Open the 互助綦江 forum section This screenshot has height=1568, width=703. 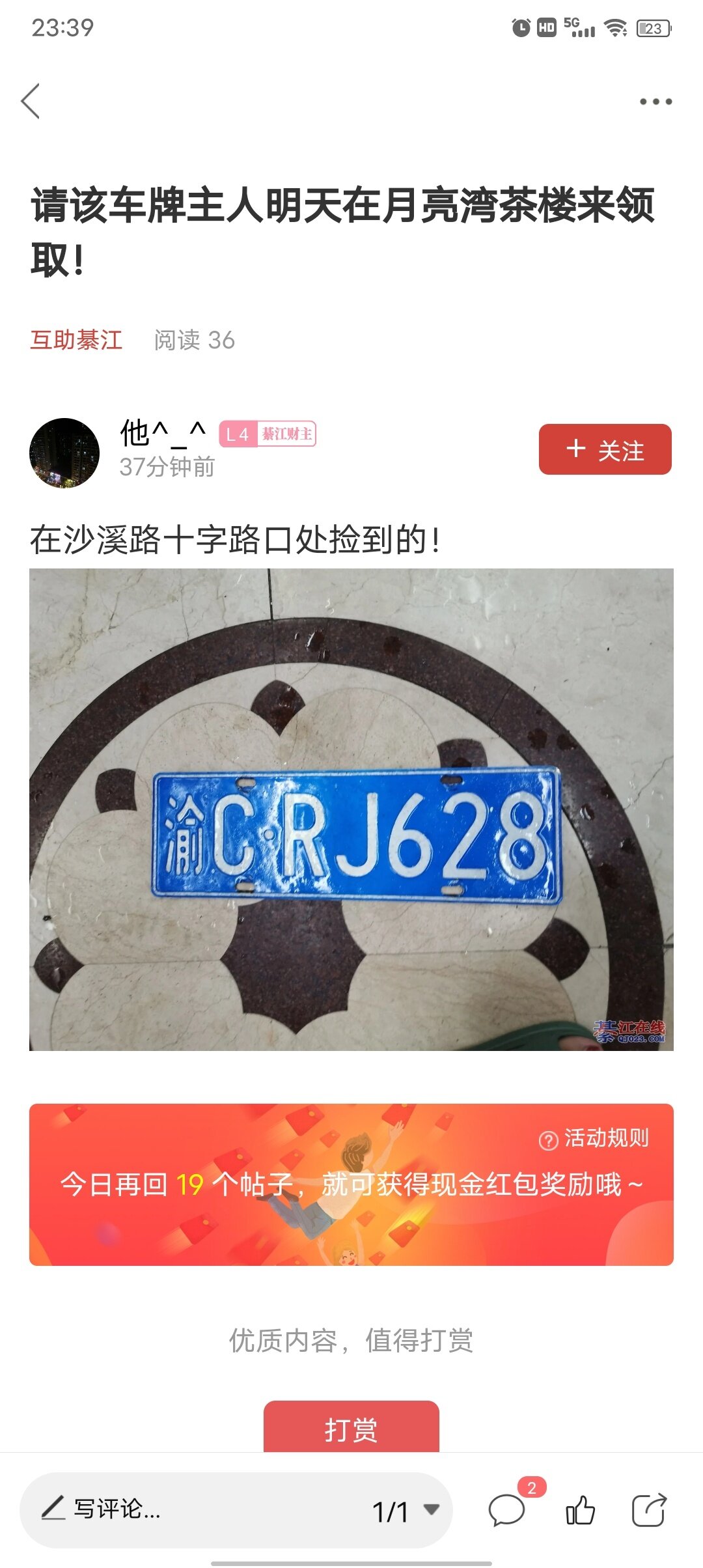[76, 340]
